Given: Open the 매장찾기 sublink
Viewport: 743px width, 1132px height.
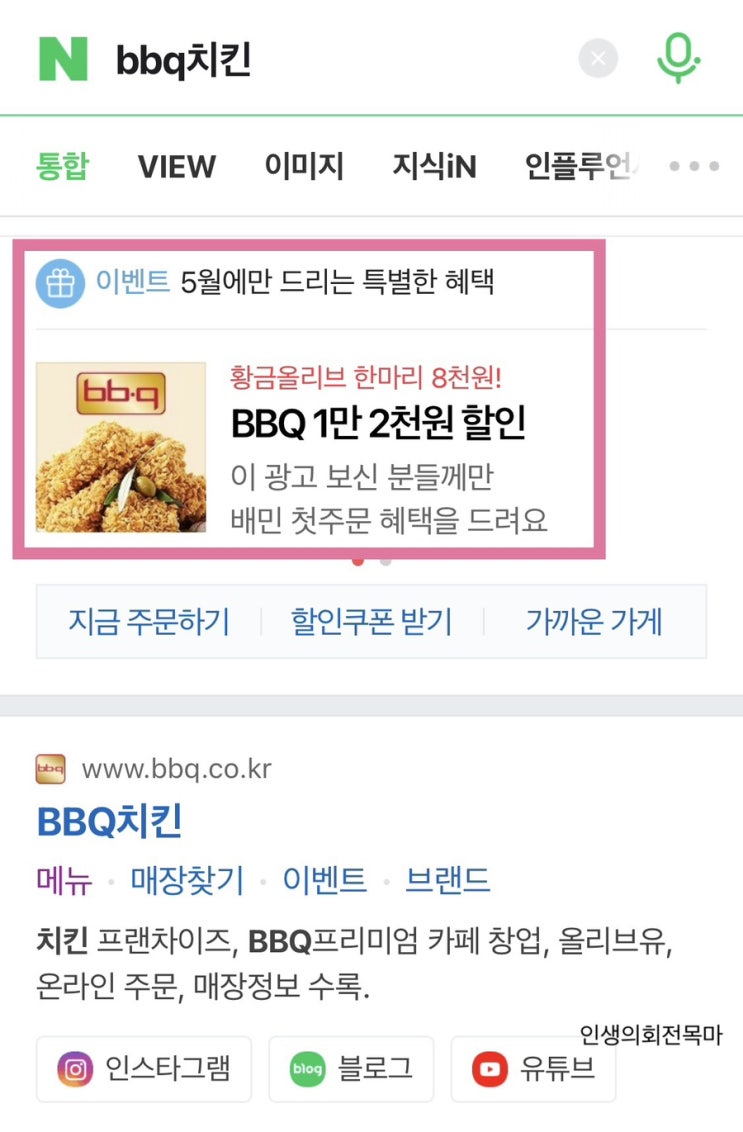Looking at the screenshot, I should [187, 881].
